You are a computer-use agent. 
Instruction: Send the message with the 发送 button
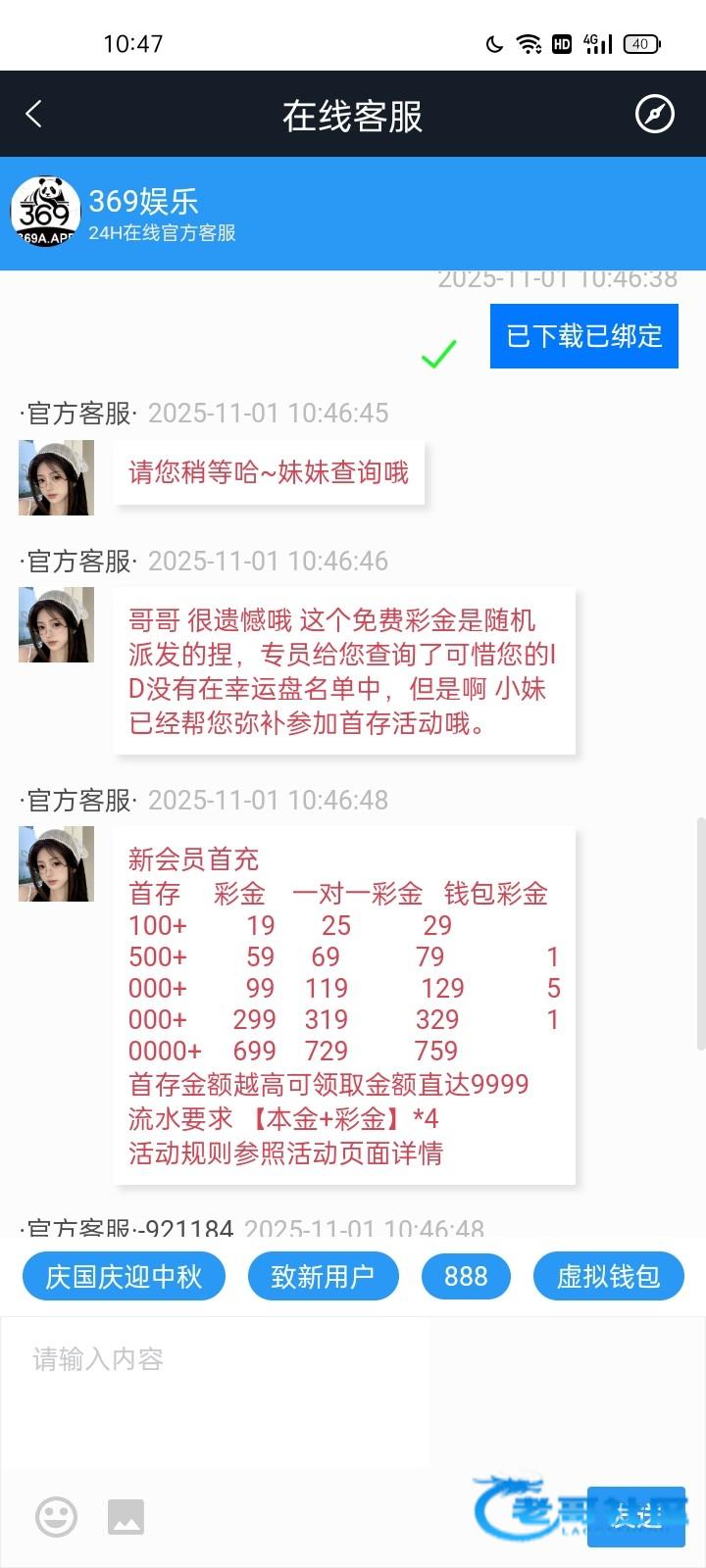tap(636, 1517)
